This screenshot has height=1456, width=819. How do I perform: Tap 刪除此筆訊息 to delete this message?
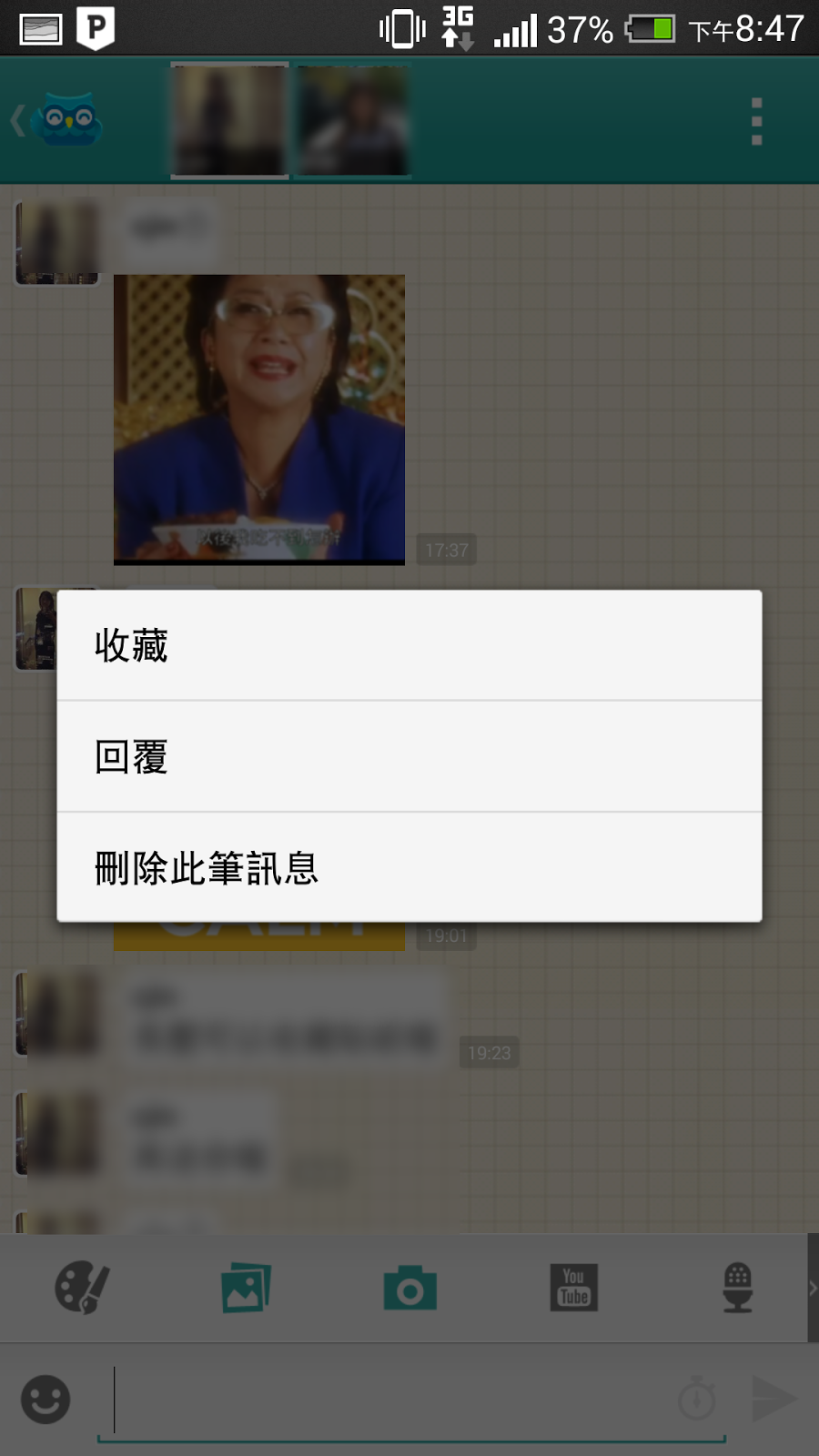[409, 868]
